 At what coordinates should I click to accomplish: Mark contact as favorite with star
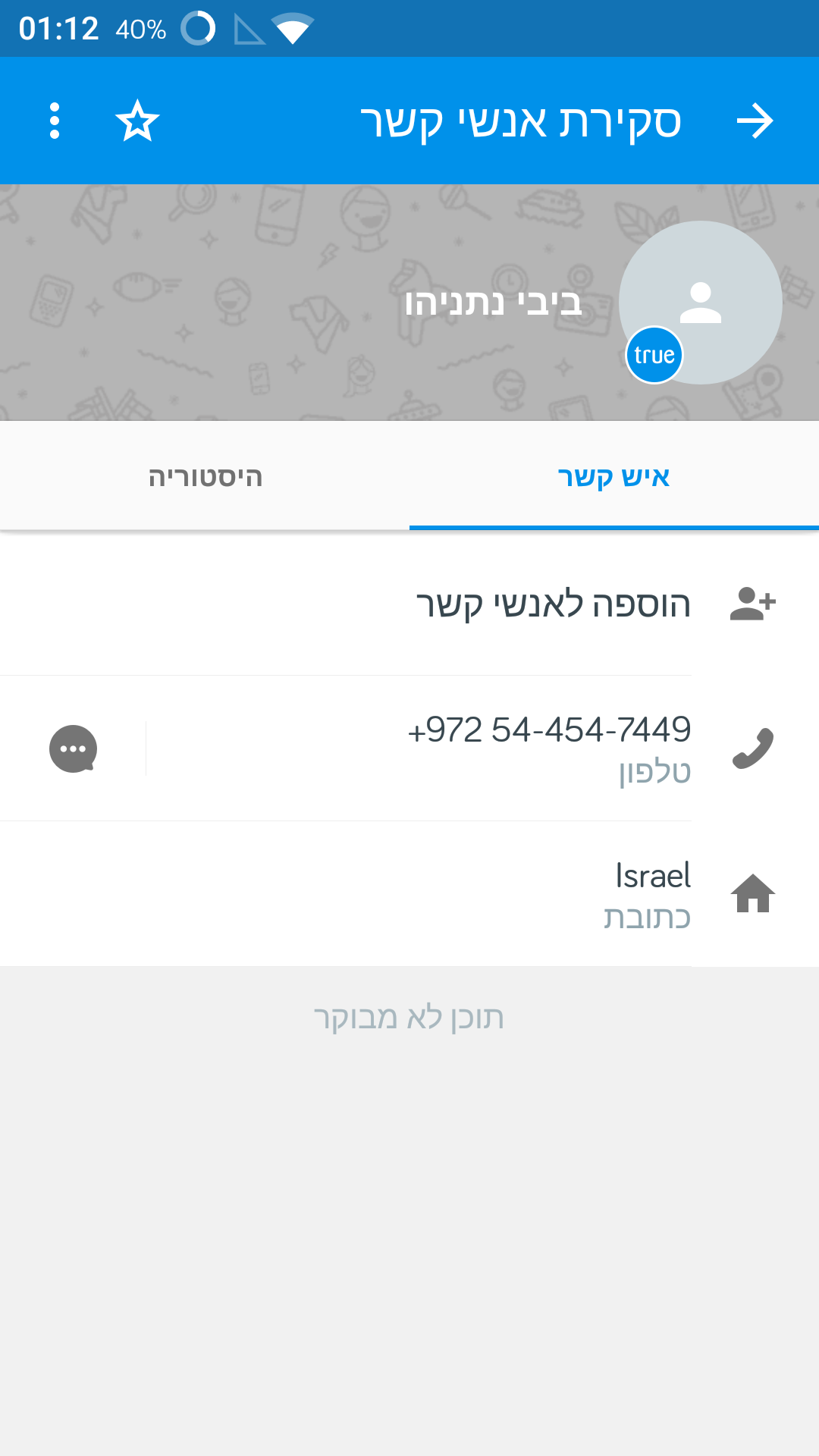coord(137,121)
